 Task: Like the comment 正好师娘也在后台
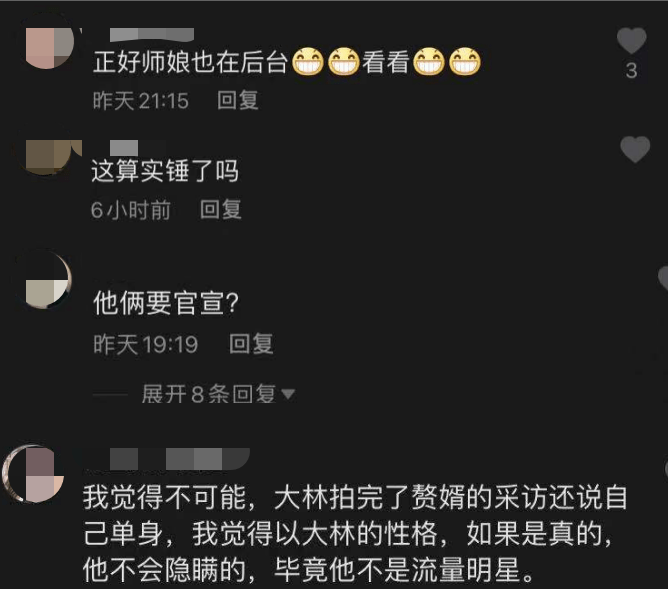[x=631, y=42]
